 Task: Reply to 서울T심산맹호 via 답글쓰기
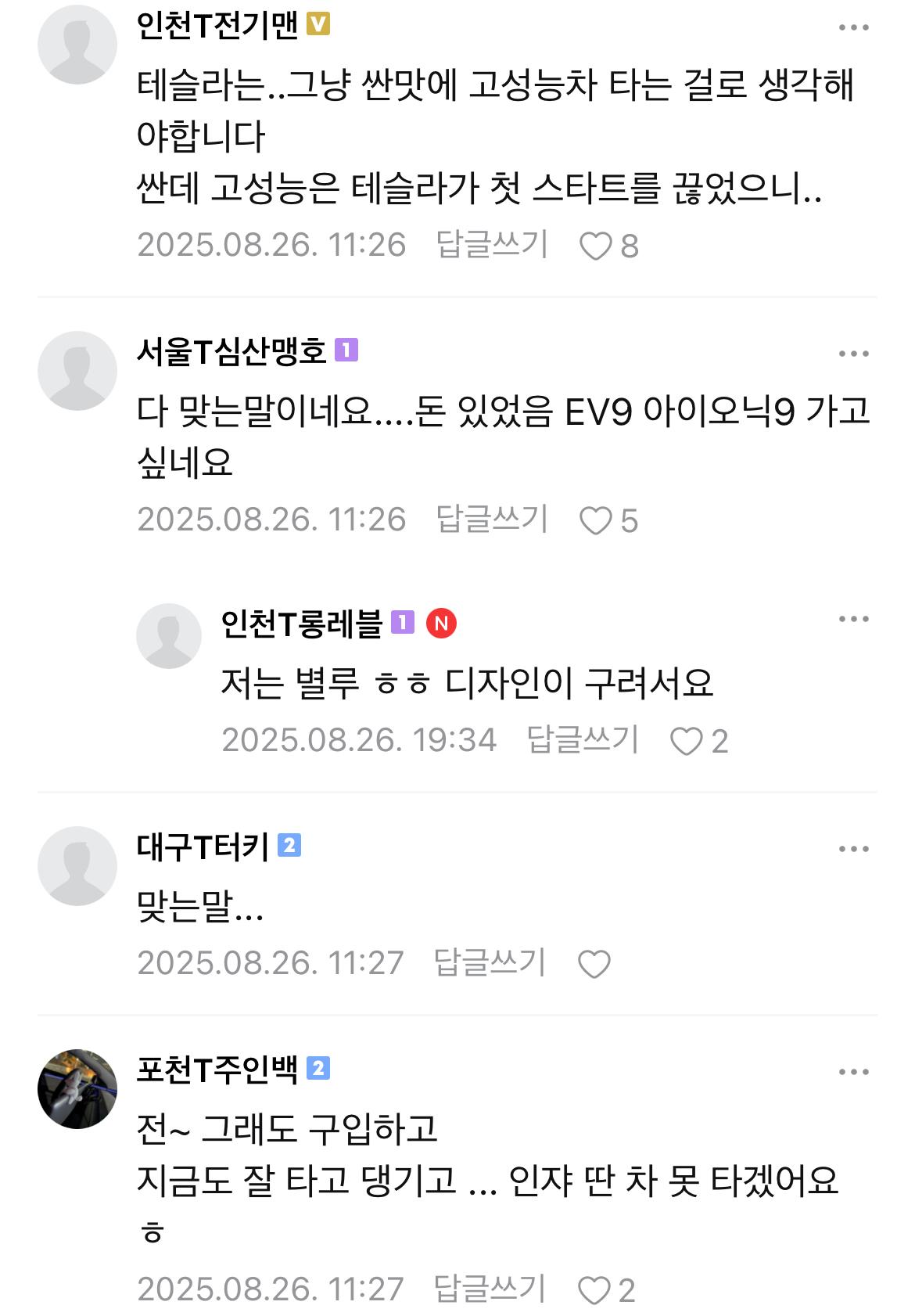point(492,519)
